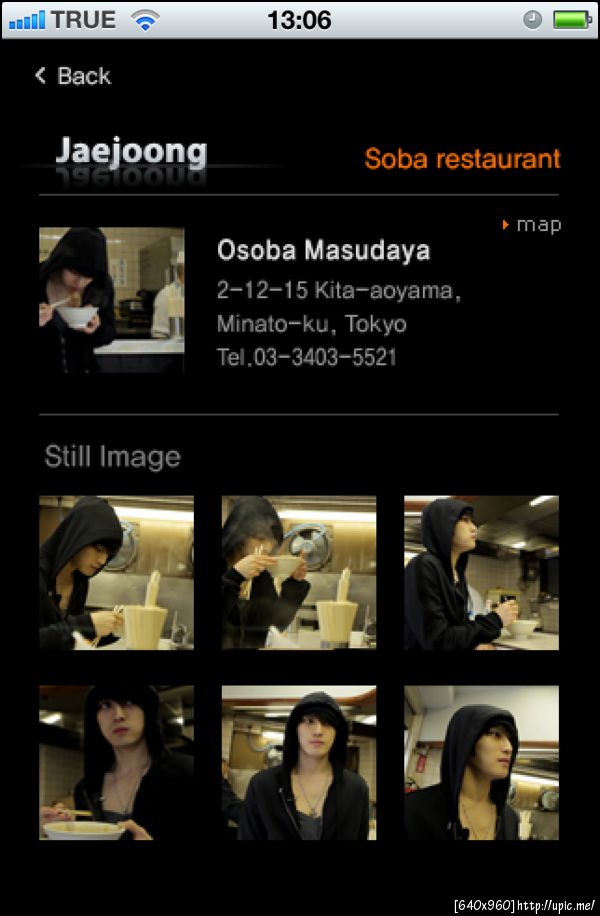This screenshot has height=916, width=600.
Task: Open first still image in top row
Action: [x=116, y=572]
